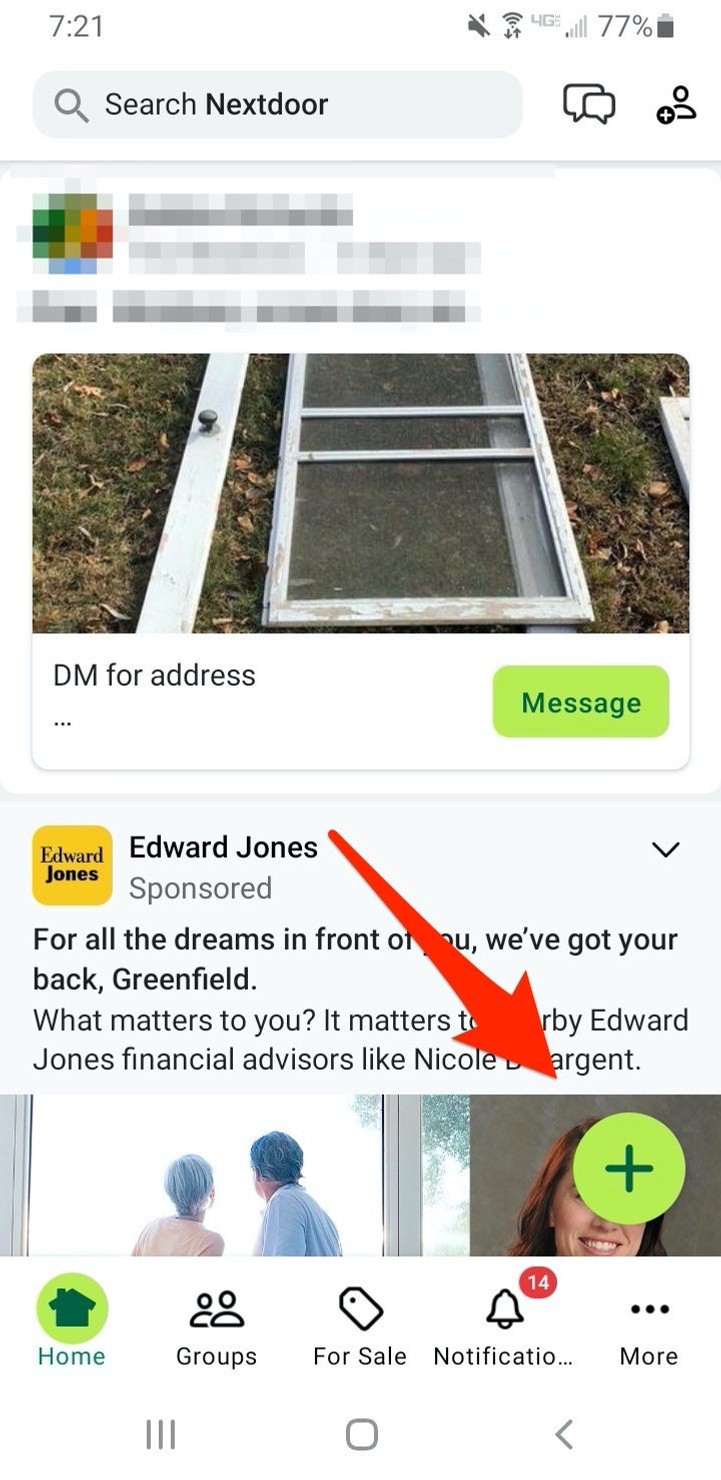Switch to the For Sale tab

[x=360, y=1325]
